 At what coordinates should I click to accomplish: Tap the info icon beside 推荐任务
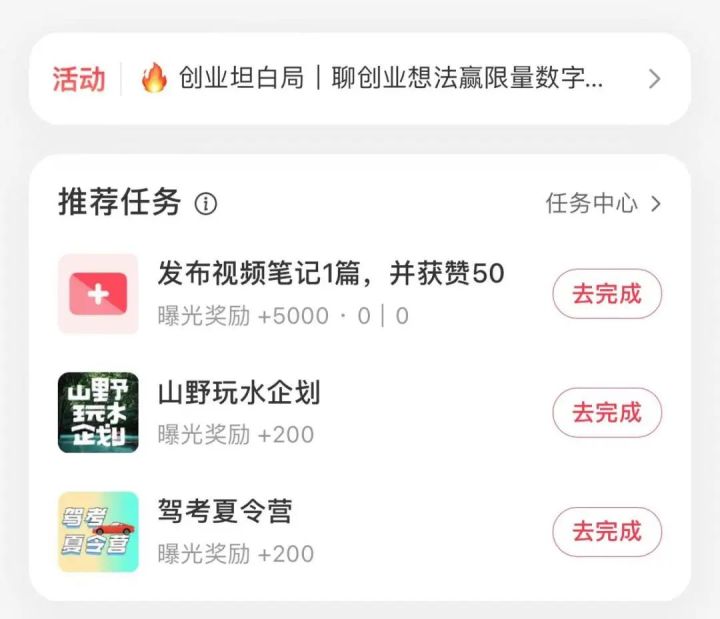click(x=206, y=204)
